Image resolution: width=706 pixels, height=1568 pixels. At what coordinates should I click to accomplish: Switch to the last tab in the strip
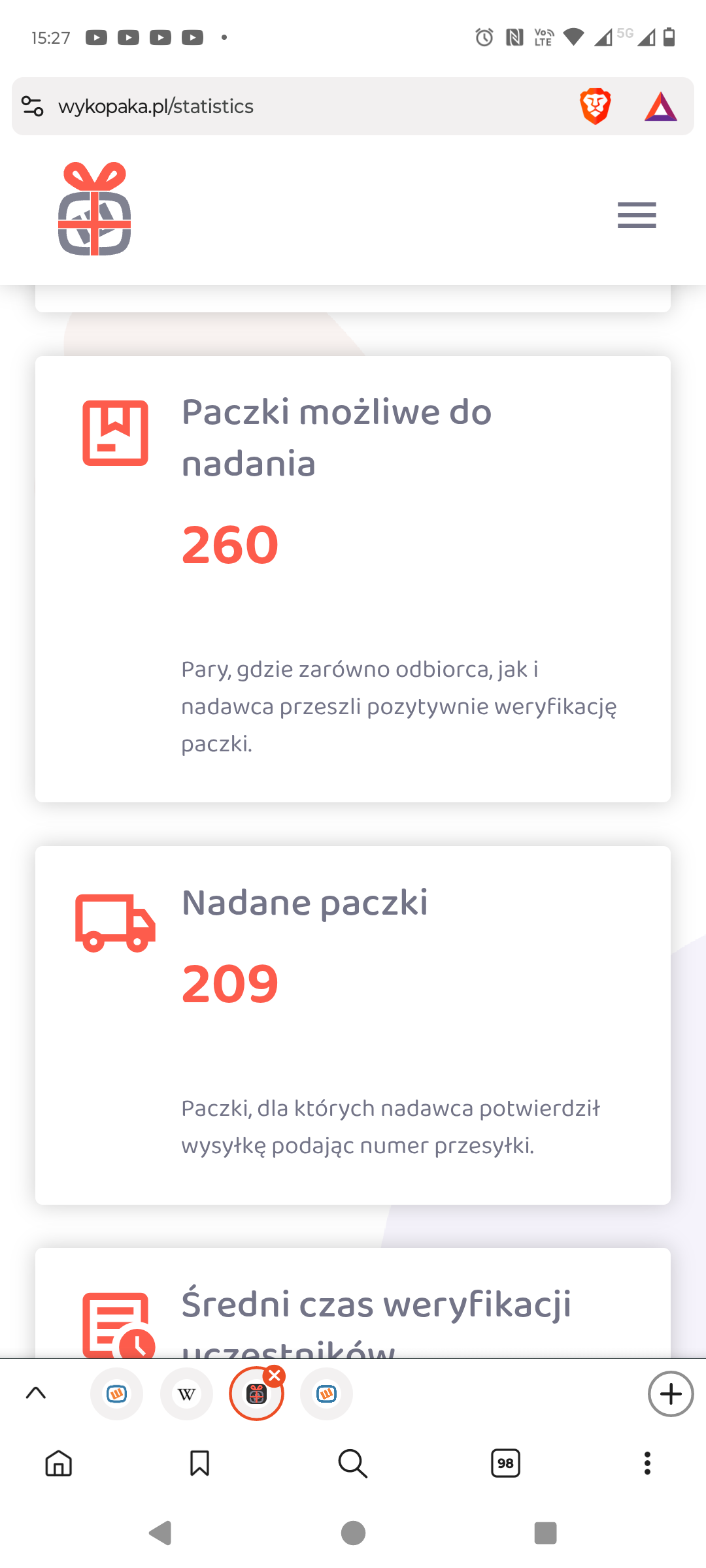coord(326,1394)
